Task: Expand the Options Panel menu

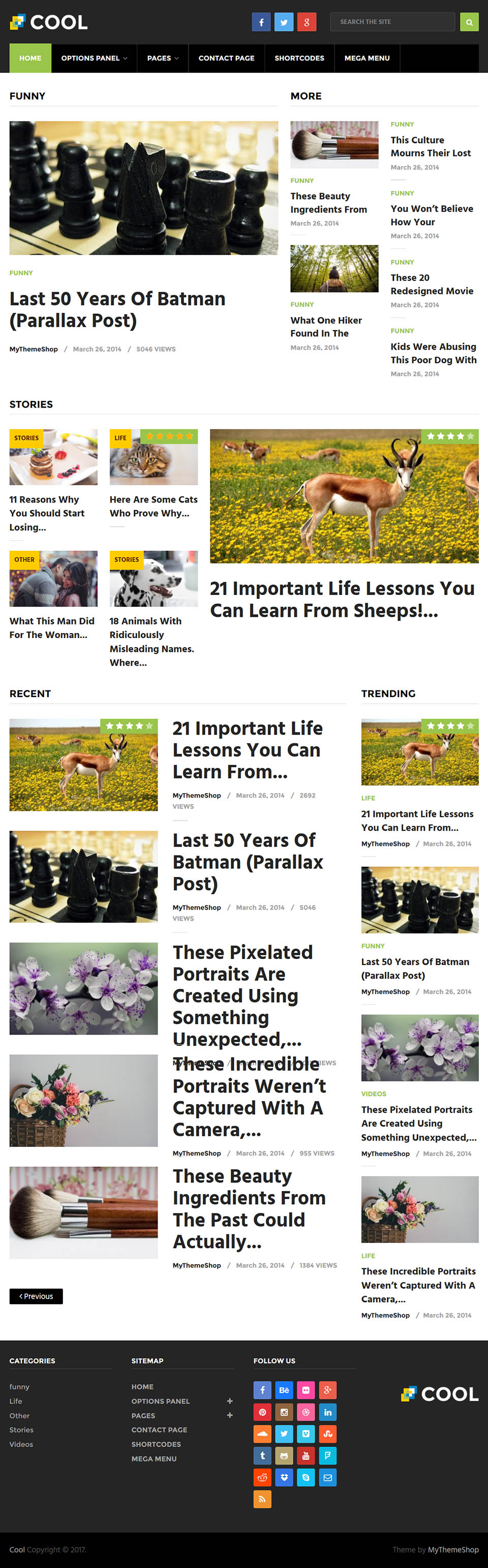Action: click(x=94, y=58)
